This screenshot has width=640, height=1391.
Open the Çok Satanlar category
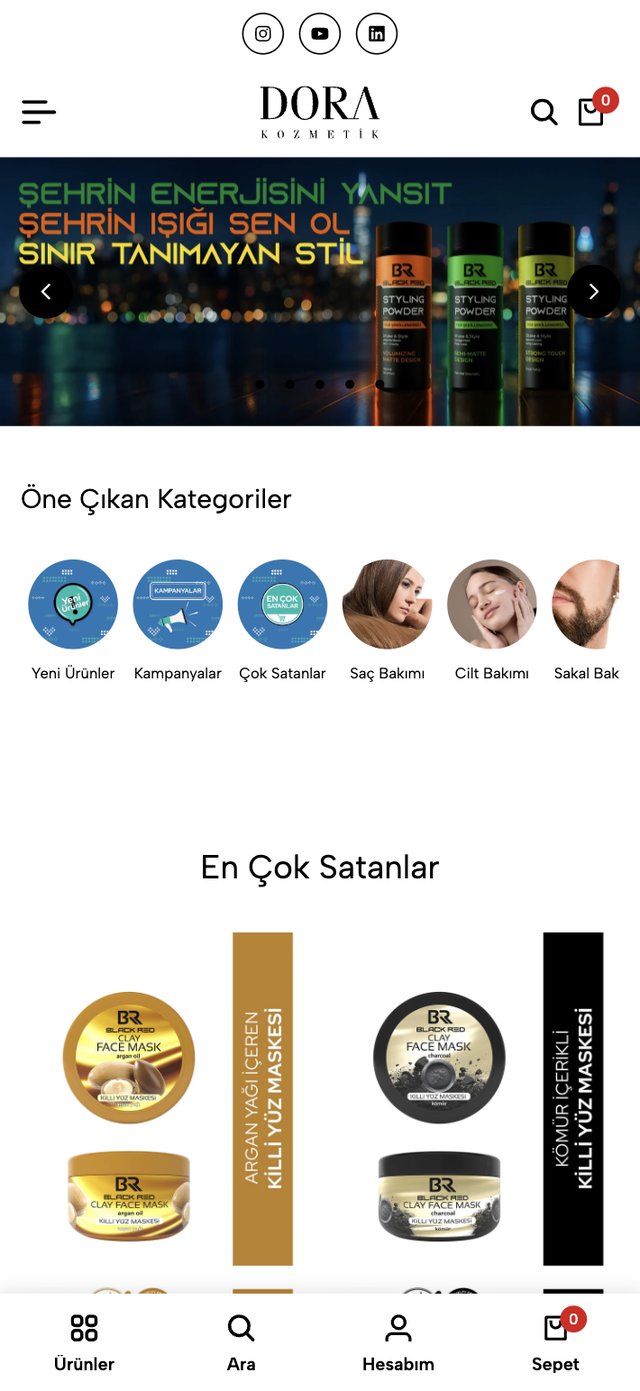point(283,621)
